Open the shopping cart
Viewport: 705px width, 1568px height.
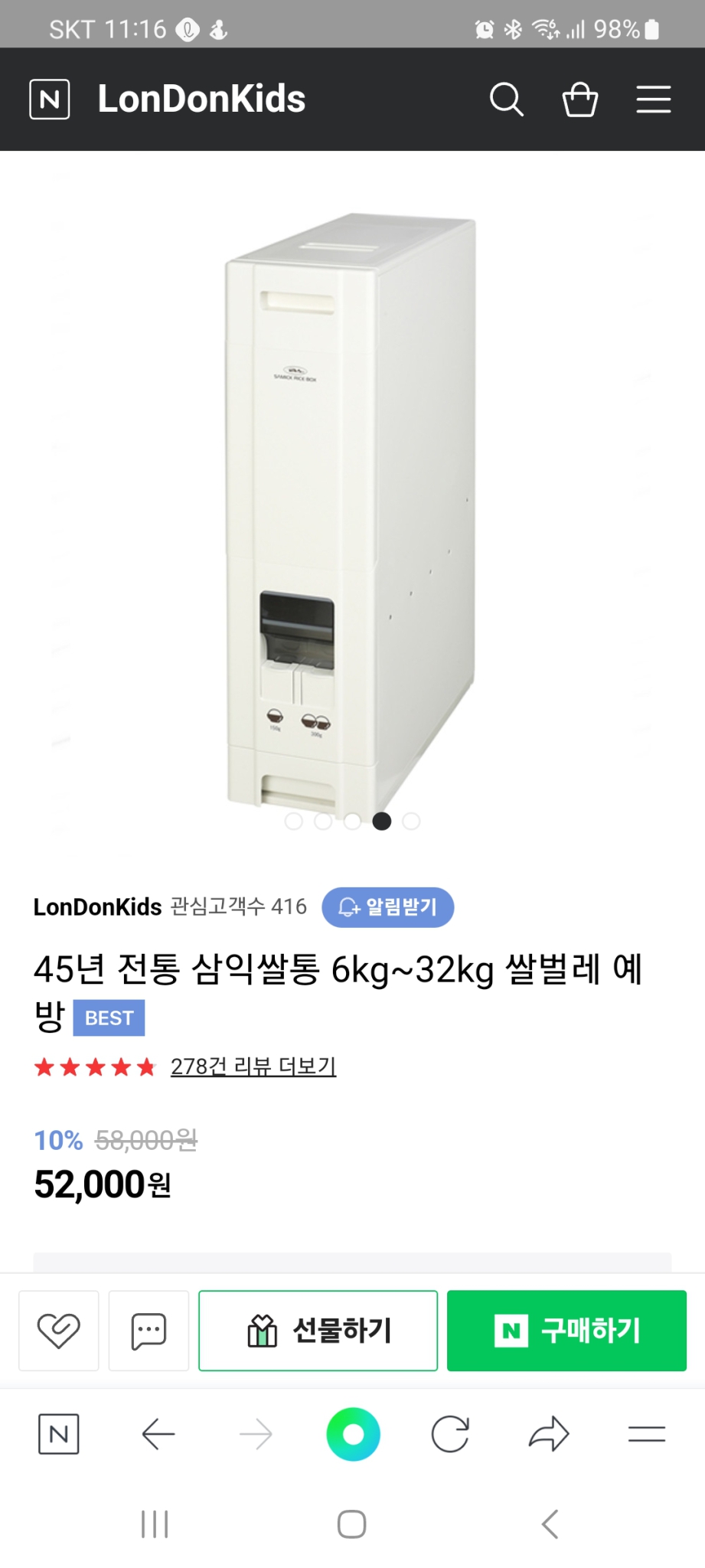pos(579,99)
